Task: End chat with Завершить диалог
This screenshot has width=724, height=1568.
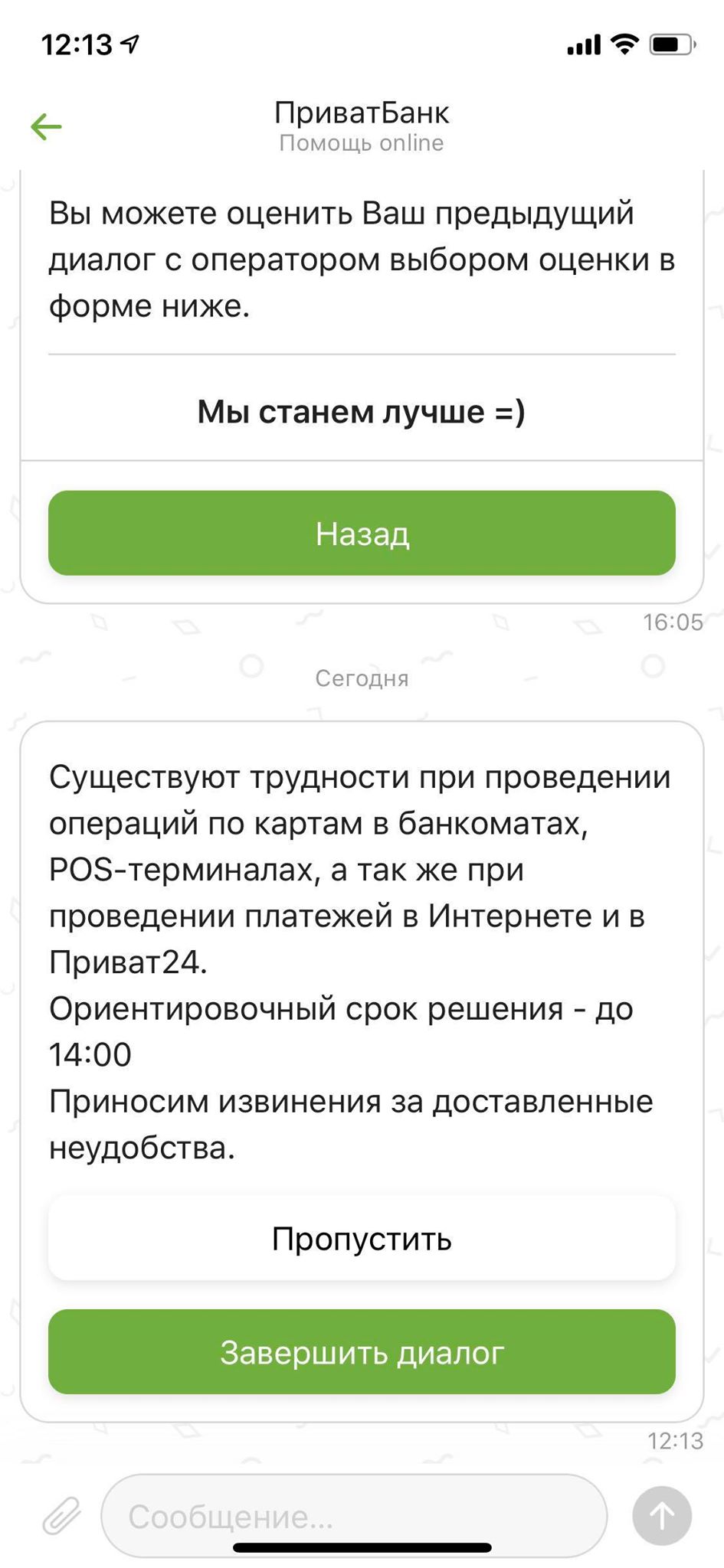Action: coord(362,1353)
